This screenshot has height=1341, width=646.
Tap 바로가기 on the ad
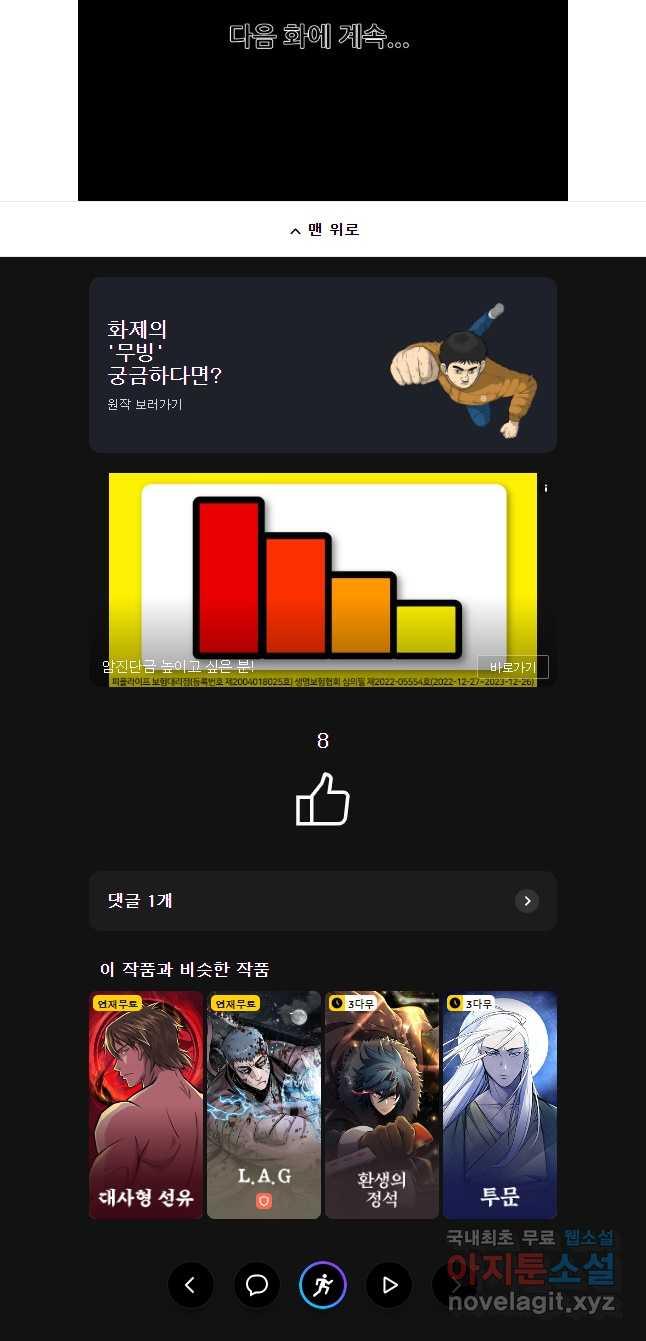512,667
